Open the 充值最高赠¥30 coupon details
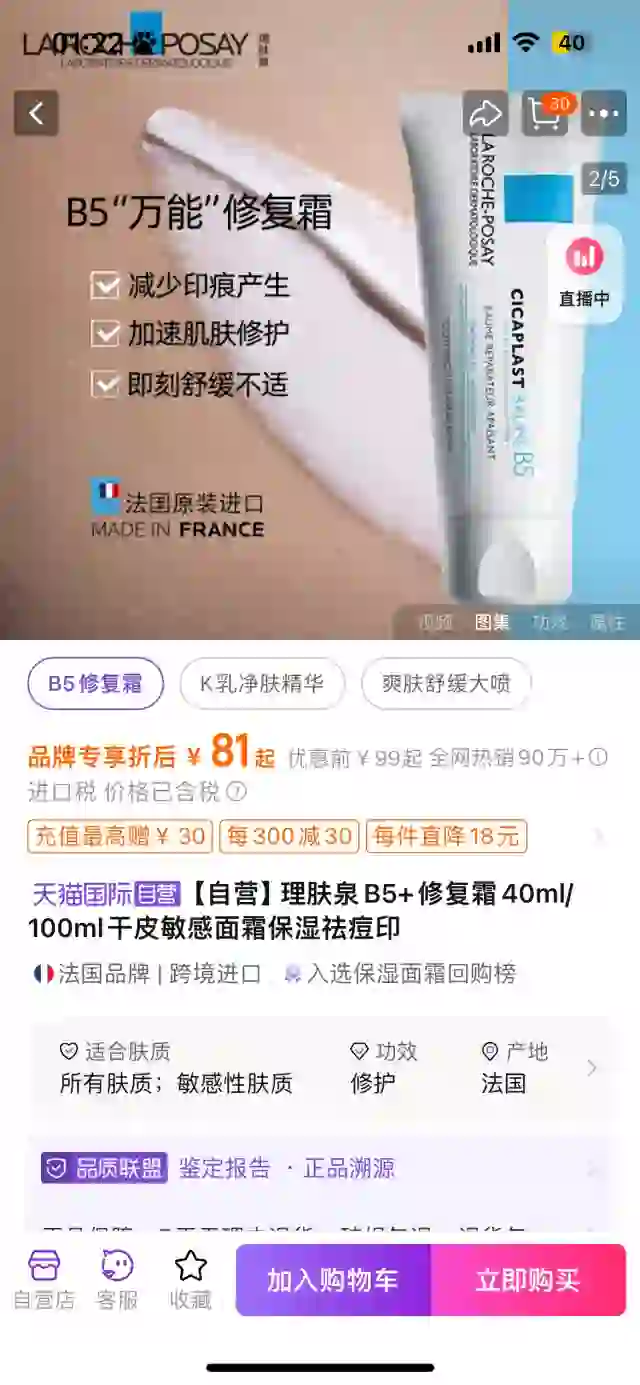This screenshot has height=1385, width=640. 120,836
